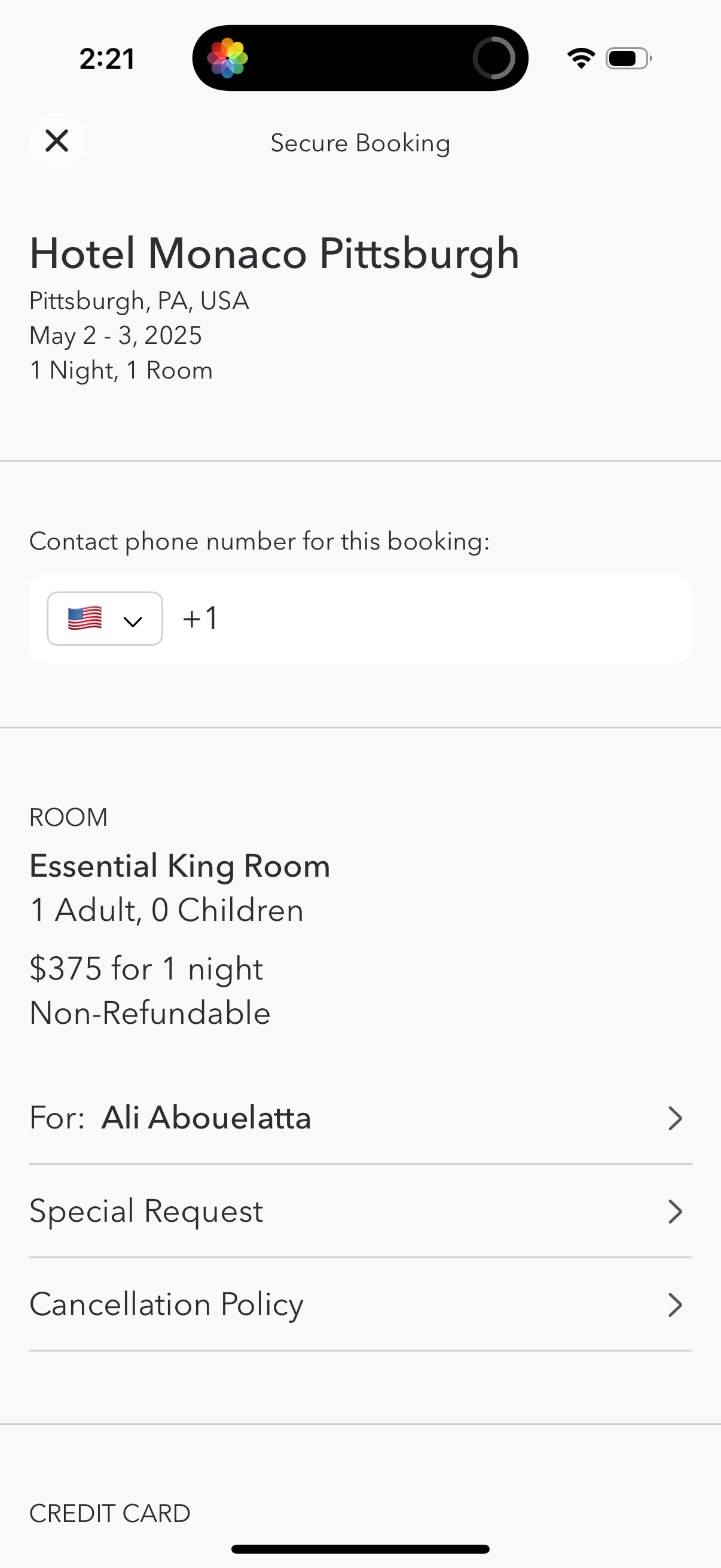Image resolution: width=721 pixels, height=1568 pixels.
Task: Tap the Photos icon in the Dynamic Island
Action: 228,58
